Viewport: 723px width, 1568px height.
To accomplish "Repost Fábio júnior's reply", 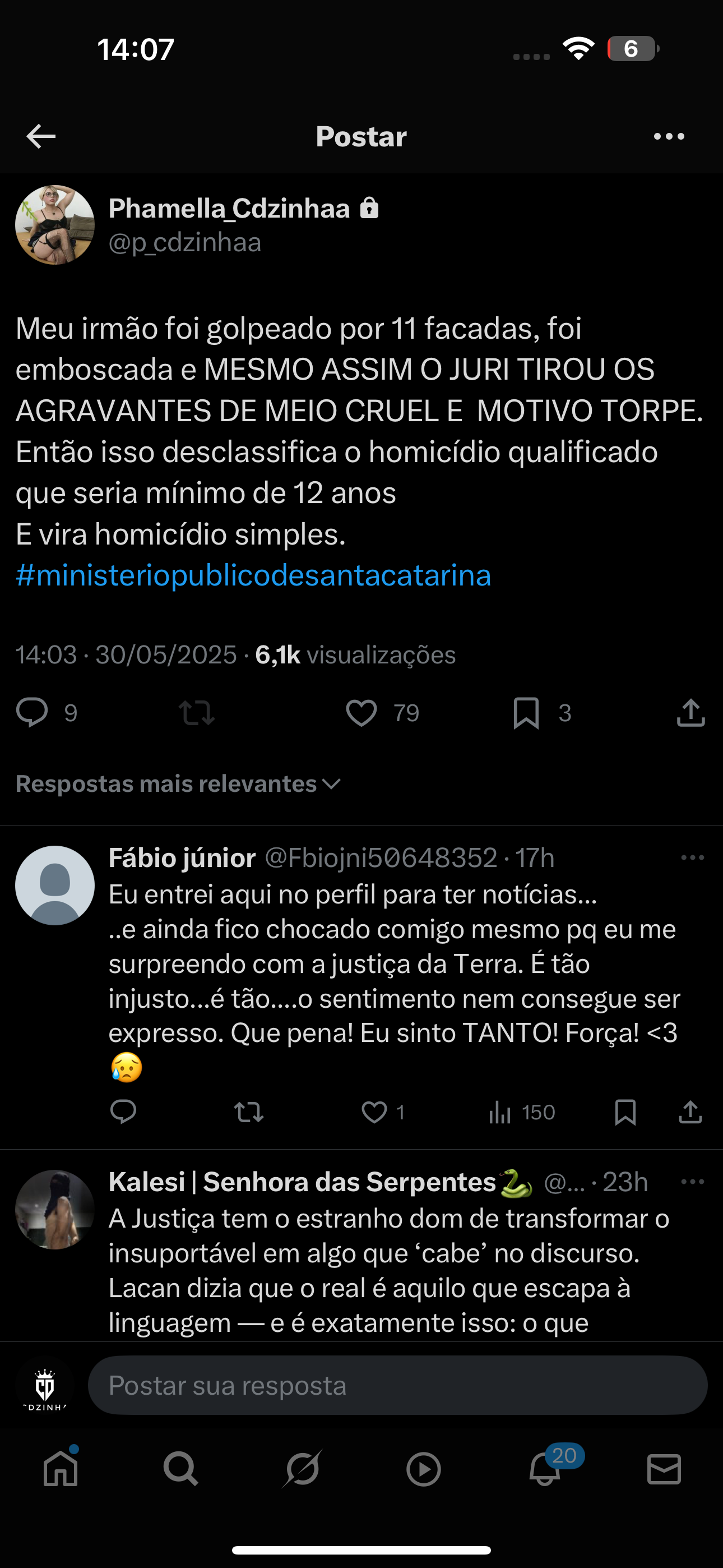I will click(249, 1112).
